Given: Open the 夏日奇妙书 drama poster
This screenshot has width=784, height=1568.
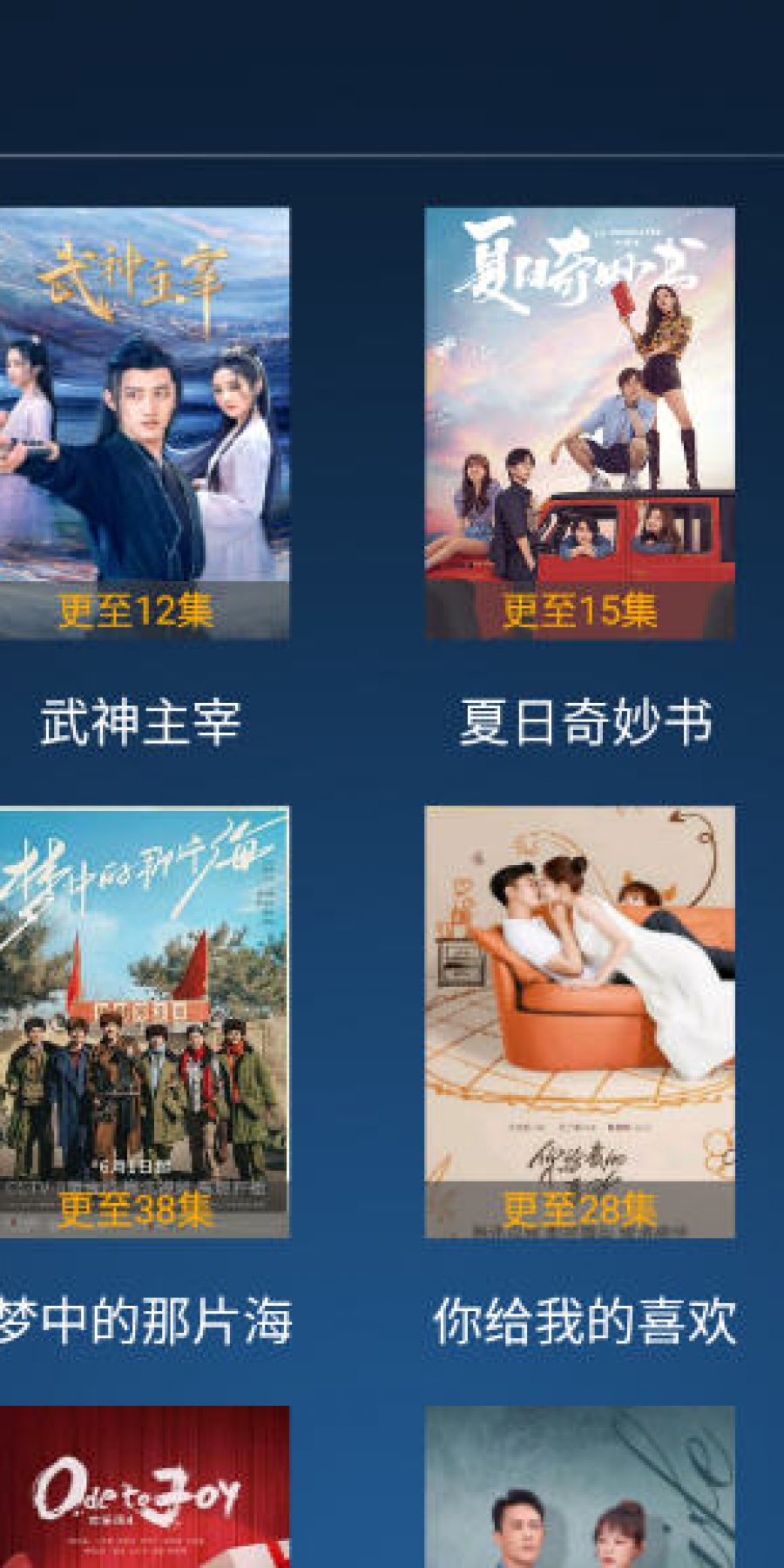Looking at the screenshot, I should pos(579,423).
